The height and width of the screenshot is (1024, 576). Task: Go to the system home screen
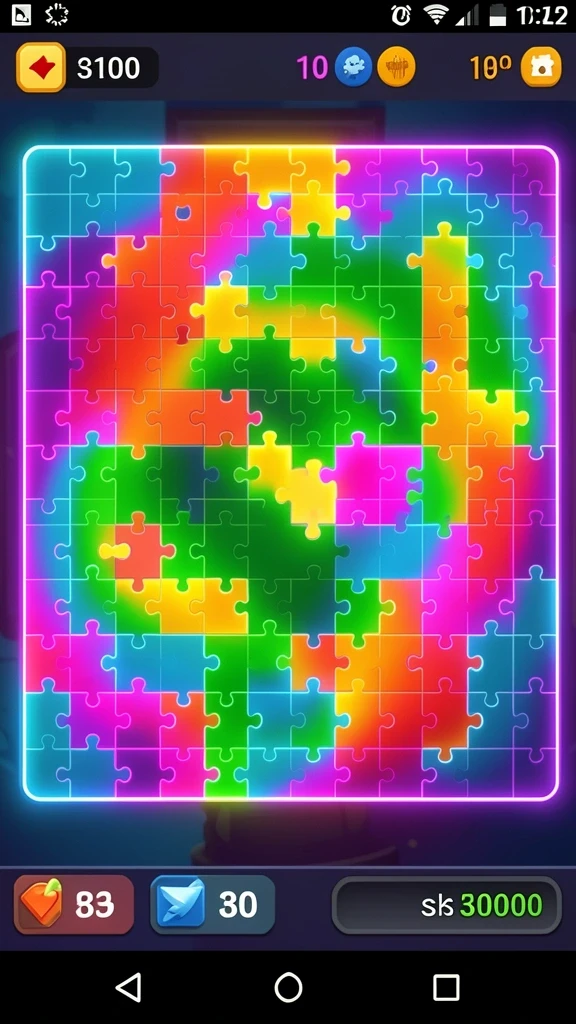click(288, 987)
